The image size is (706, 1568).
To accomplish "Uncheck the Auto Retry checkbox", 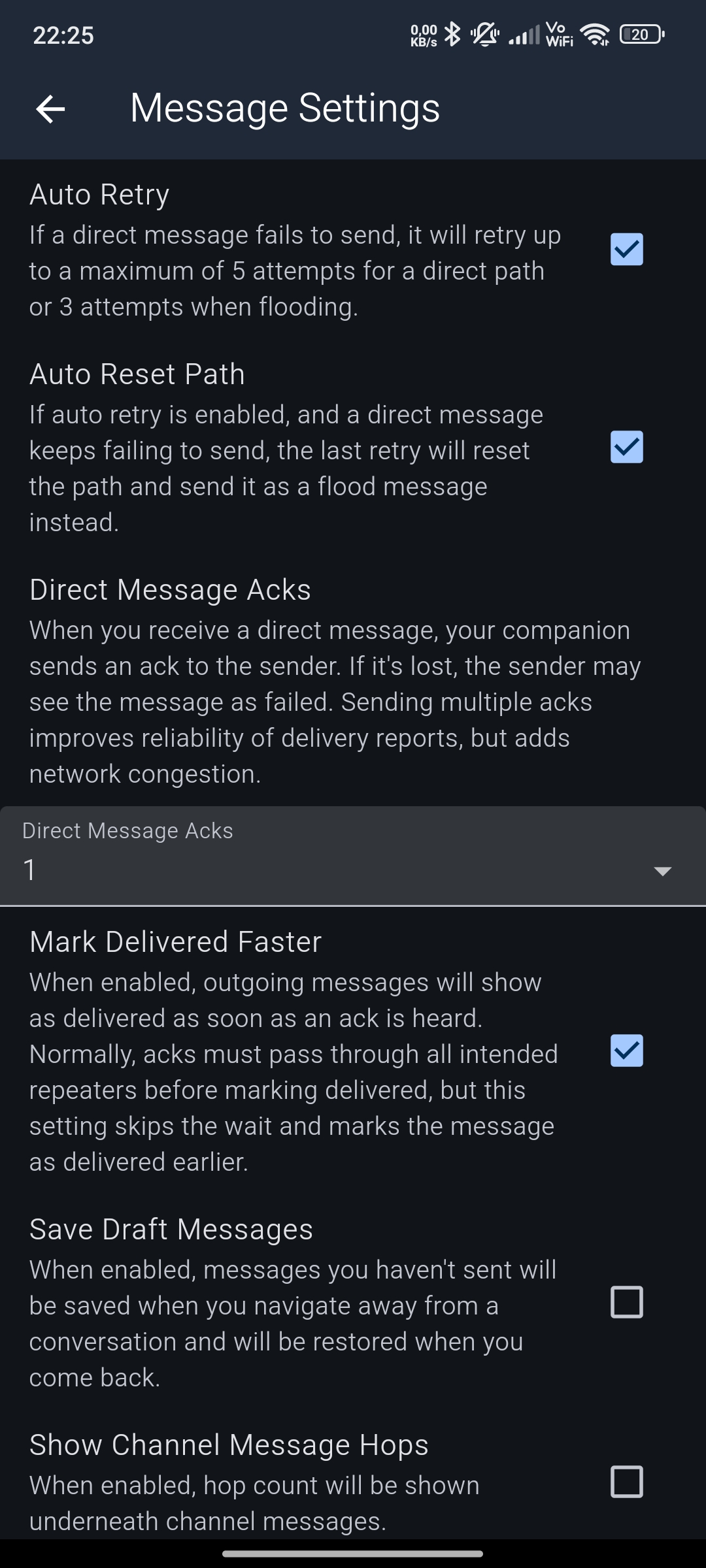I will tap(626, 250).
